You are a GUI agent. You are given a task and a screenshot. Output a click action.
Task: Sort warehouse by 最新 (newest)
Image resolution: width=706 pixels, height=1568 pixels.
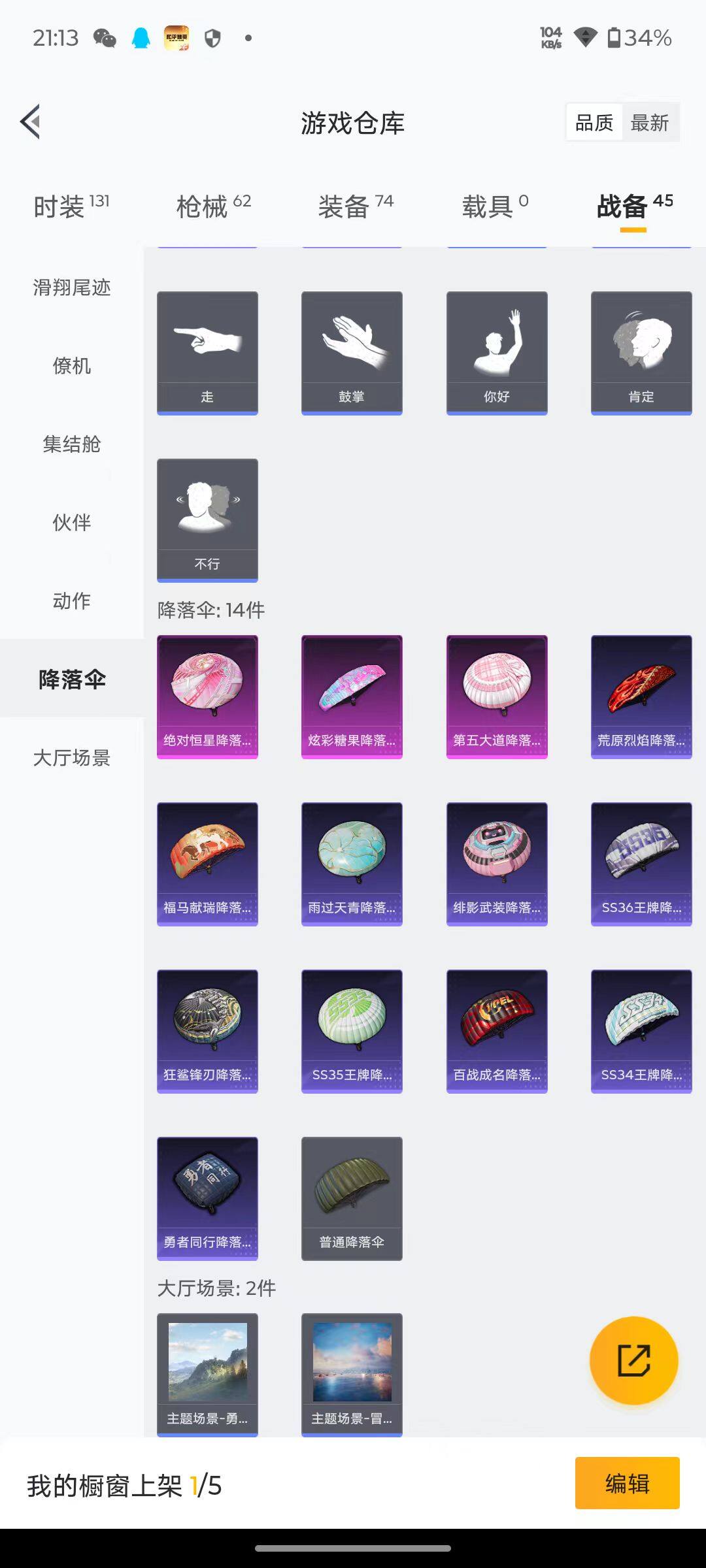point(652,122)
